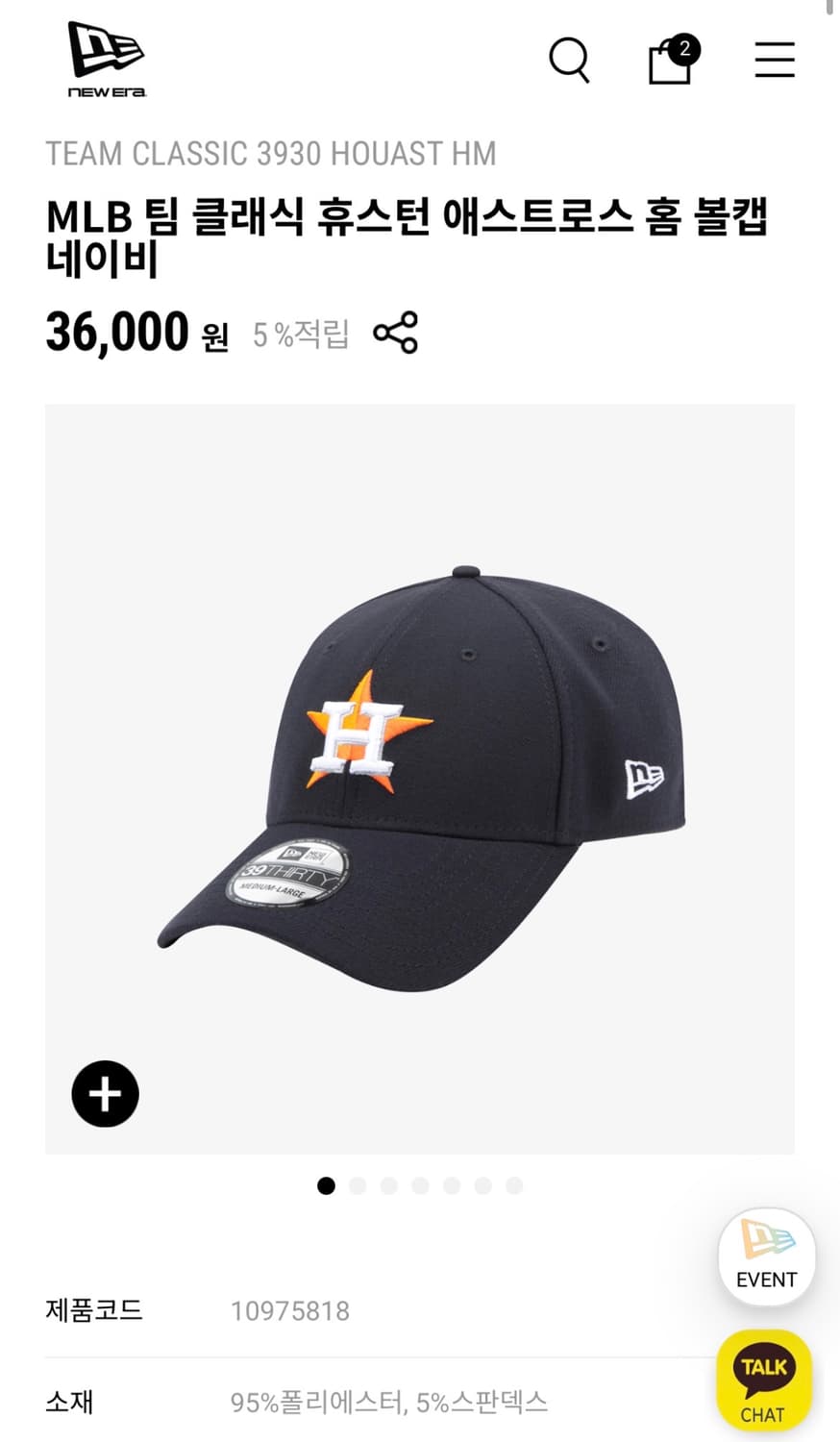Click the 5% 적립 rewards link
This screenshot has width=840, height=1442.
coord(300,336)
